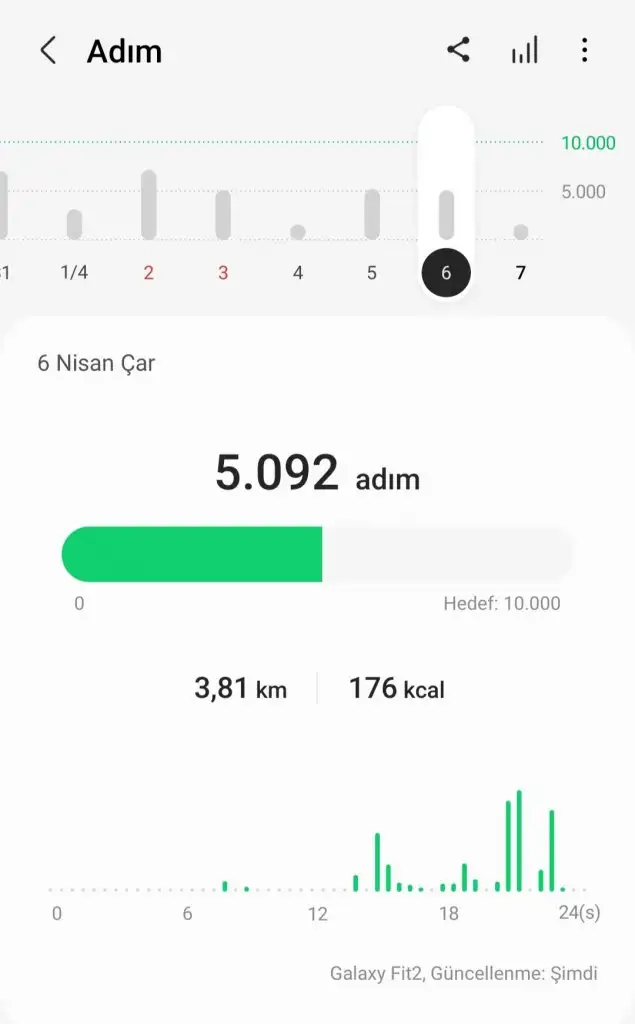This screenshot has width=635, height=1024.
Task: Select day 3 in the chart
Action: pyautogui.click(x=223, y=272)
